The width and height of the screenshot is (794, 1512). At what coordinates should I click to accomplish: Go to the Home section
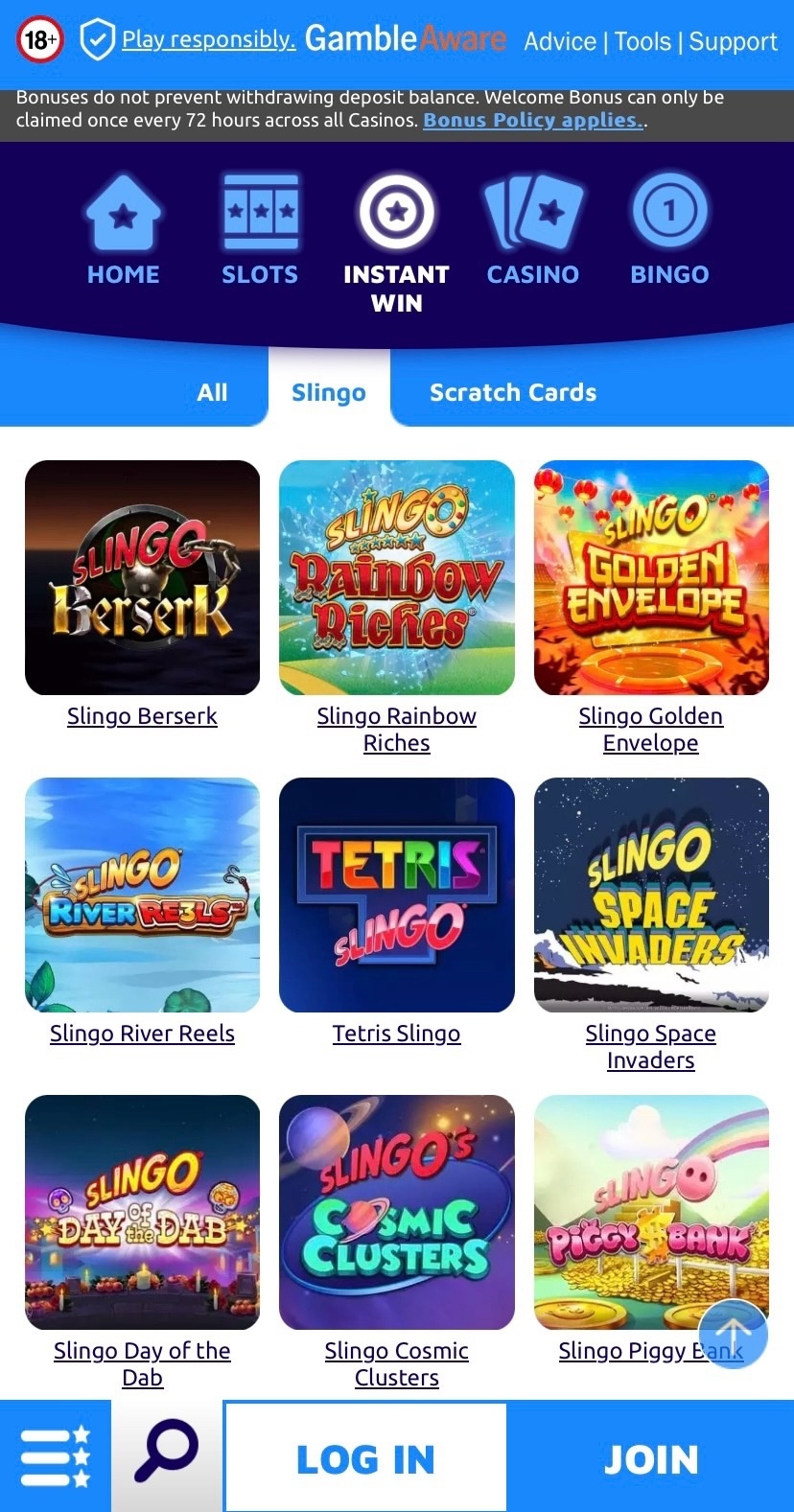click(x=124, y=230)
